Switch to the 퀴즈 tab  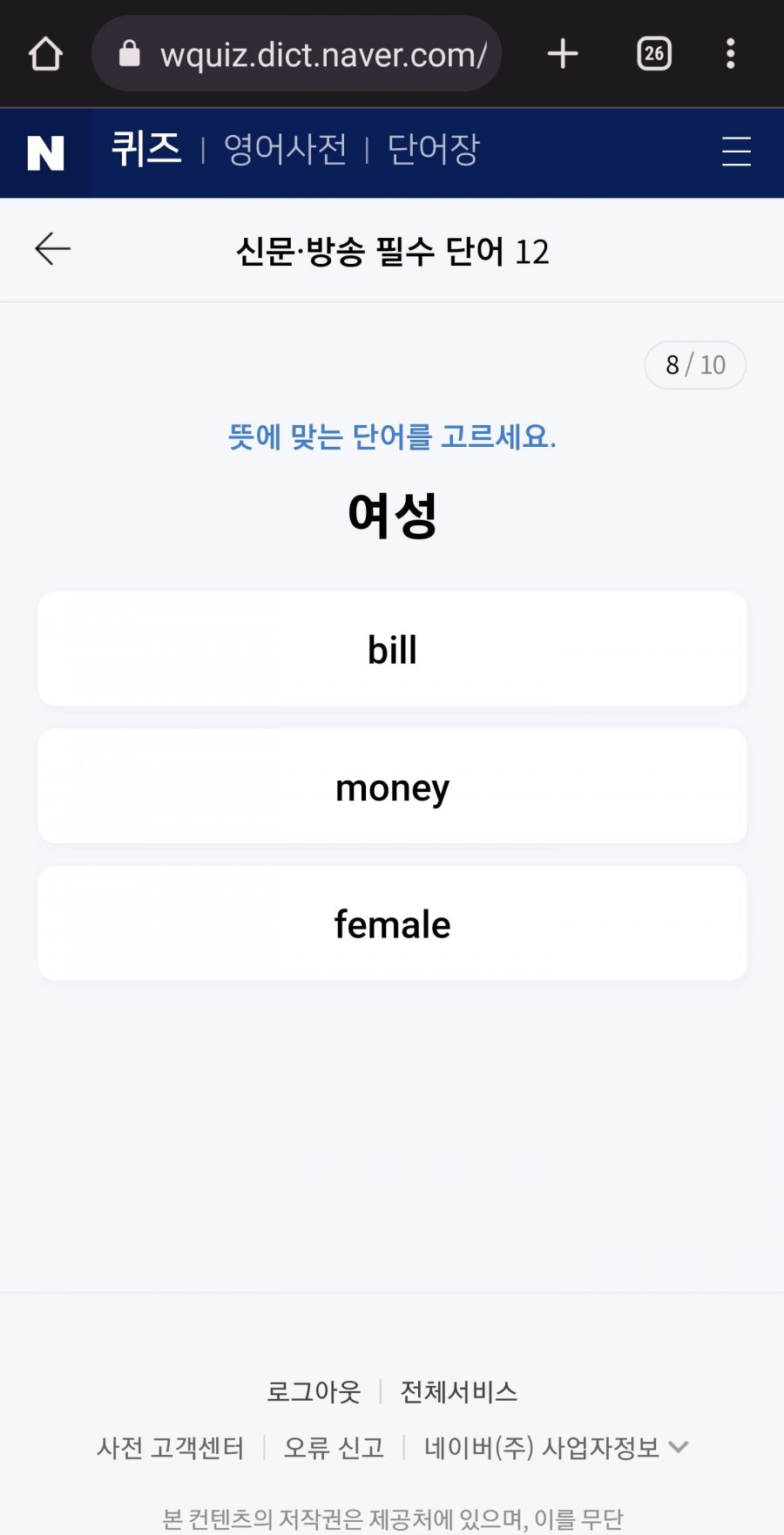(x=146, y=149)
